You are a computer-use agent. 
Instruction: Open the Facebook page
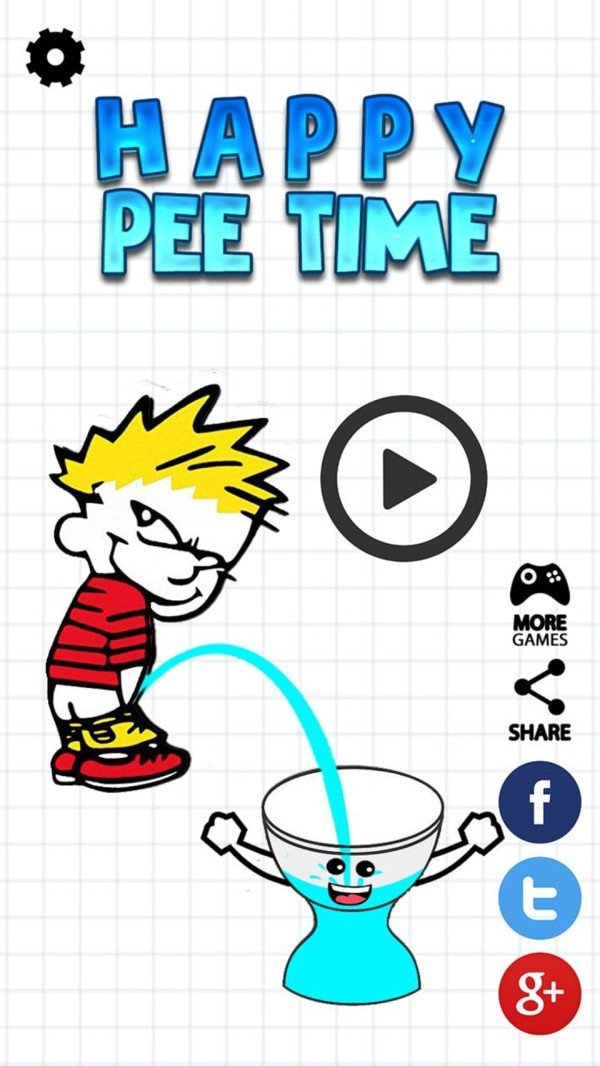click(540, 802)
